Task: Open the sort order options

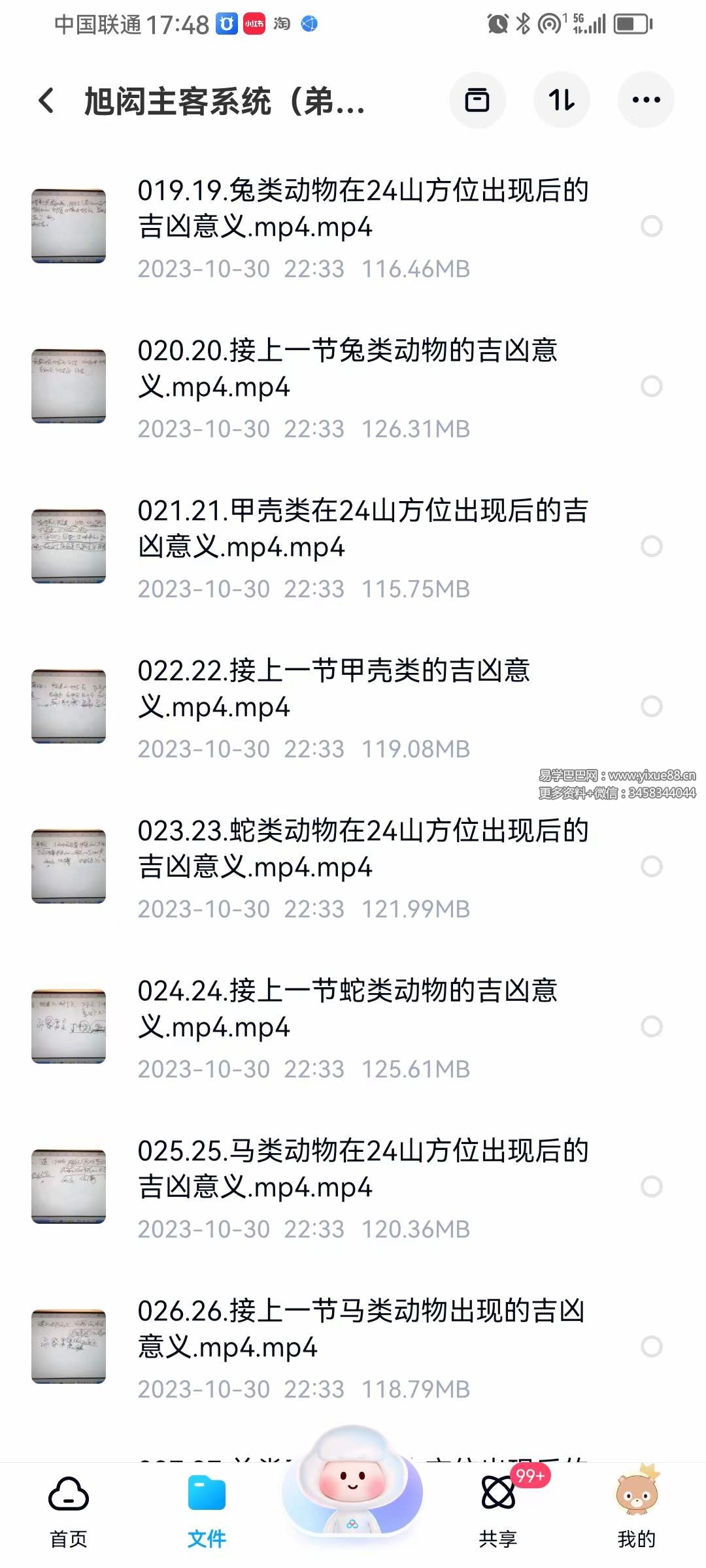Action: coord(562,101)
